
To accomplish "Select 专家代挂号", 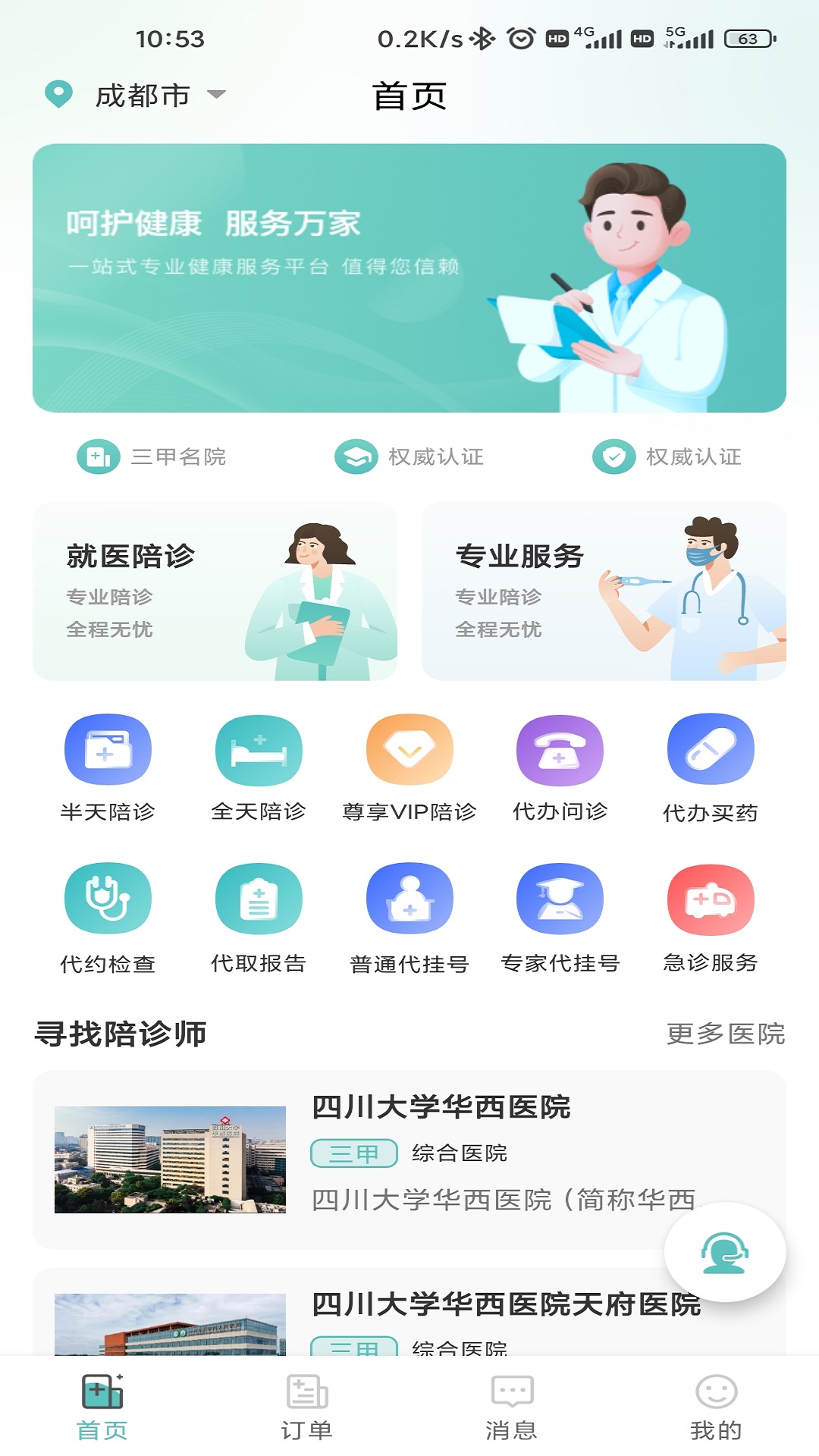I will pyautogui.click(x=560, y=918).
